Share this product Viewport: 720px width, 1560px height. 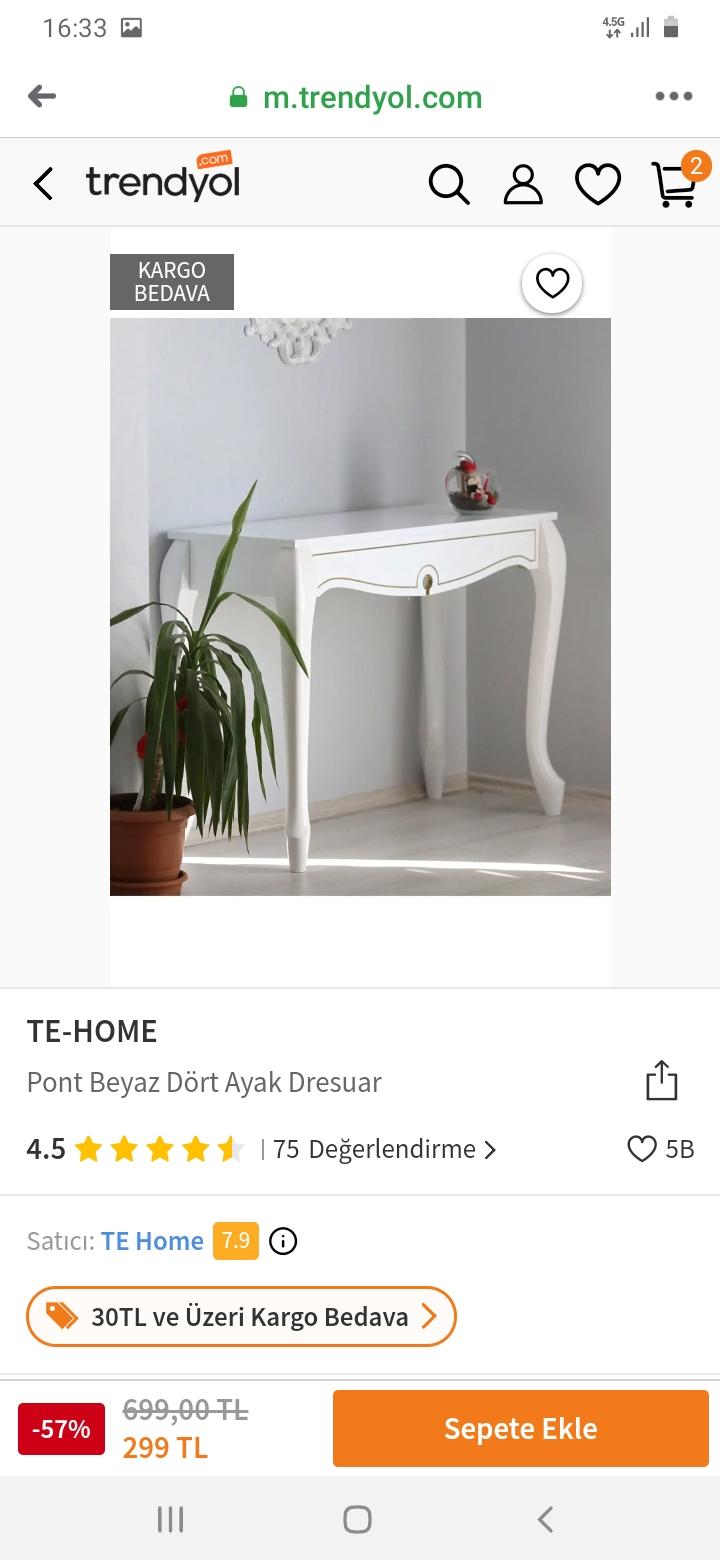click(x=661, y=1081)
